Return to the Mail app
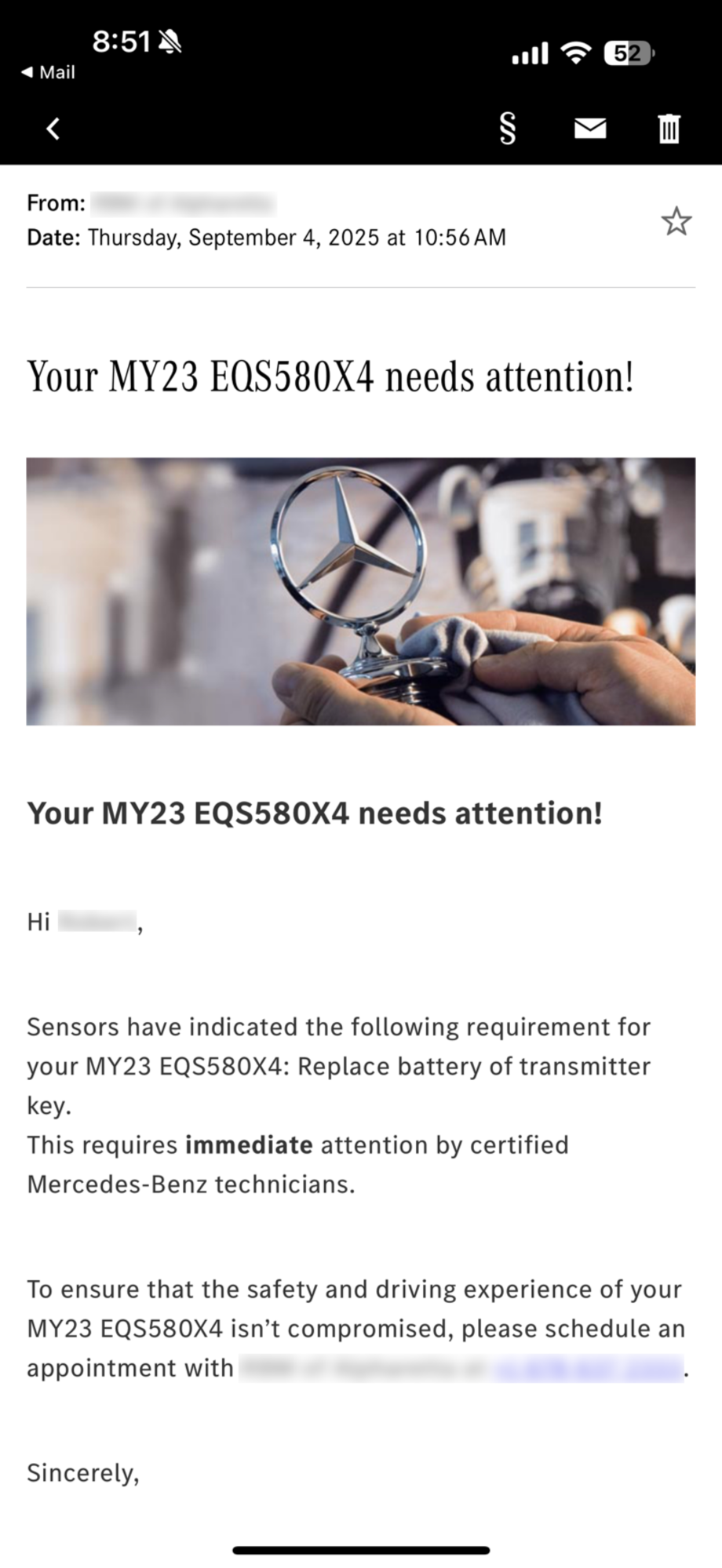Screen dimensions: 722x1568 49,72
